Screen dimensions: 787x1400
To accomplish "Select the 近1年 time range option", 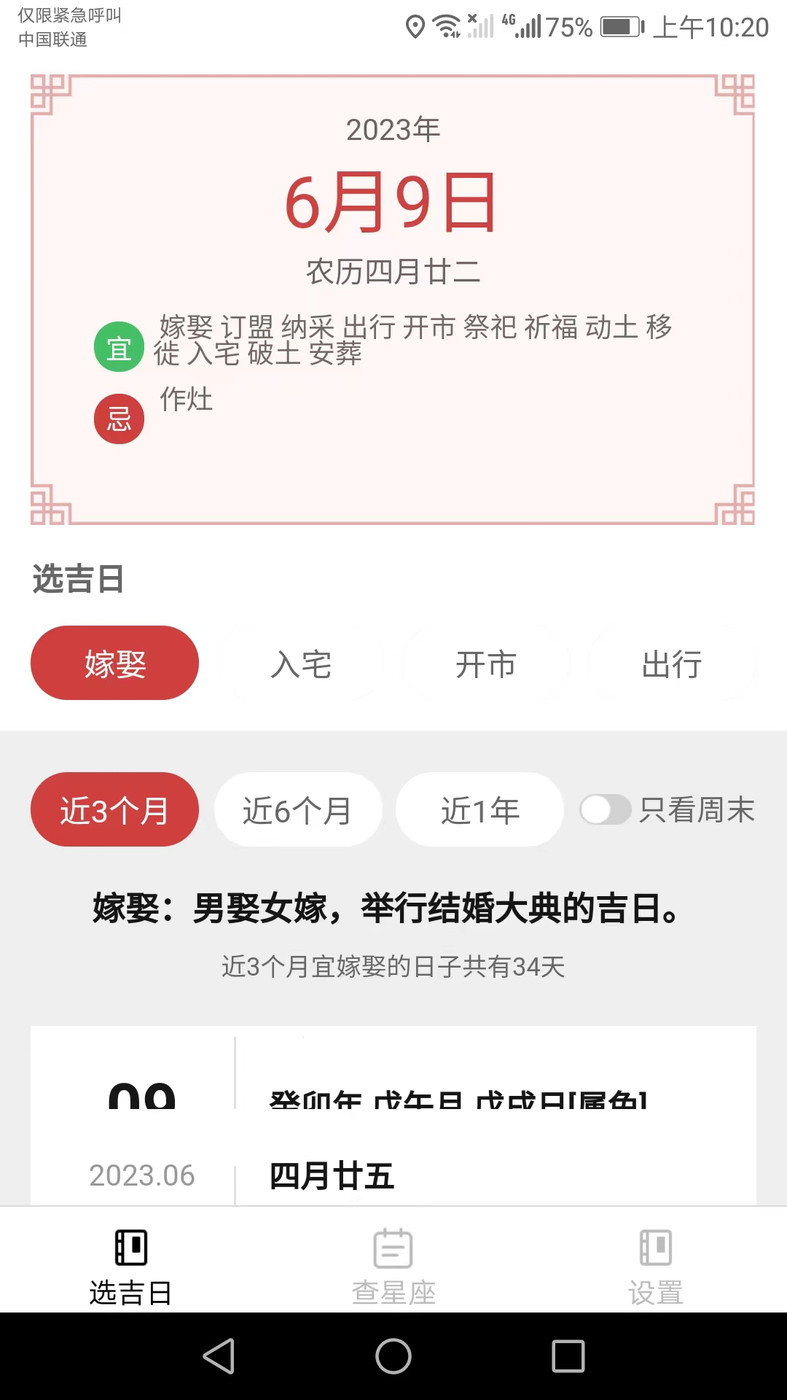I will (479, 810).
